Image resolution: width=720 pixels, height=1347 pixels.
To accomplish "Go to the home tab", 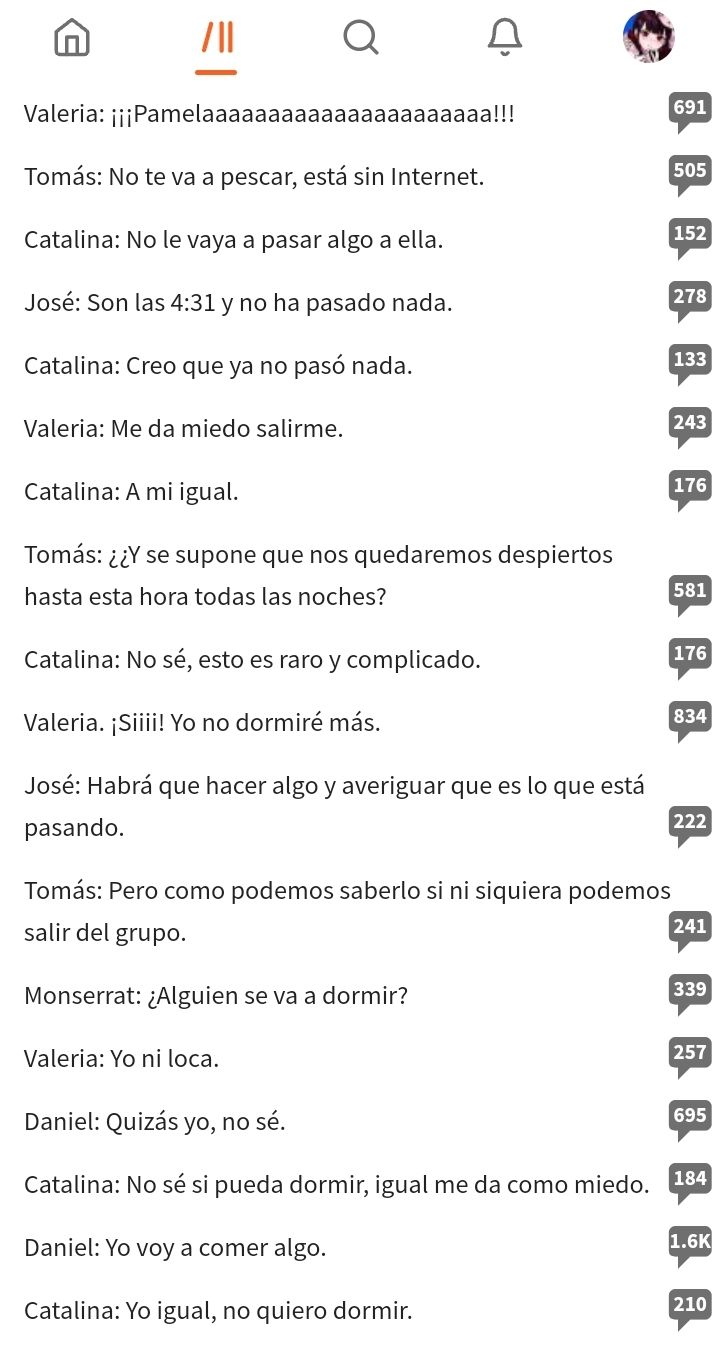I will (72, 38).
